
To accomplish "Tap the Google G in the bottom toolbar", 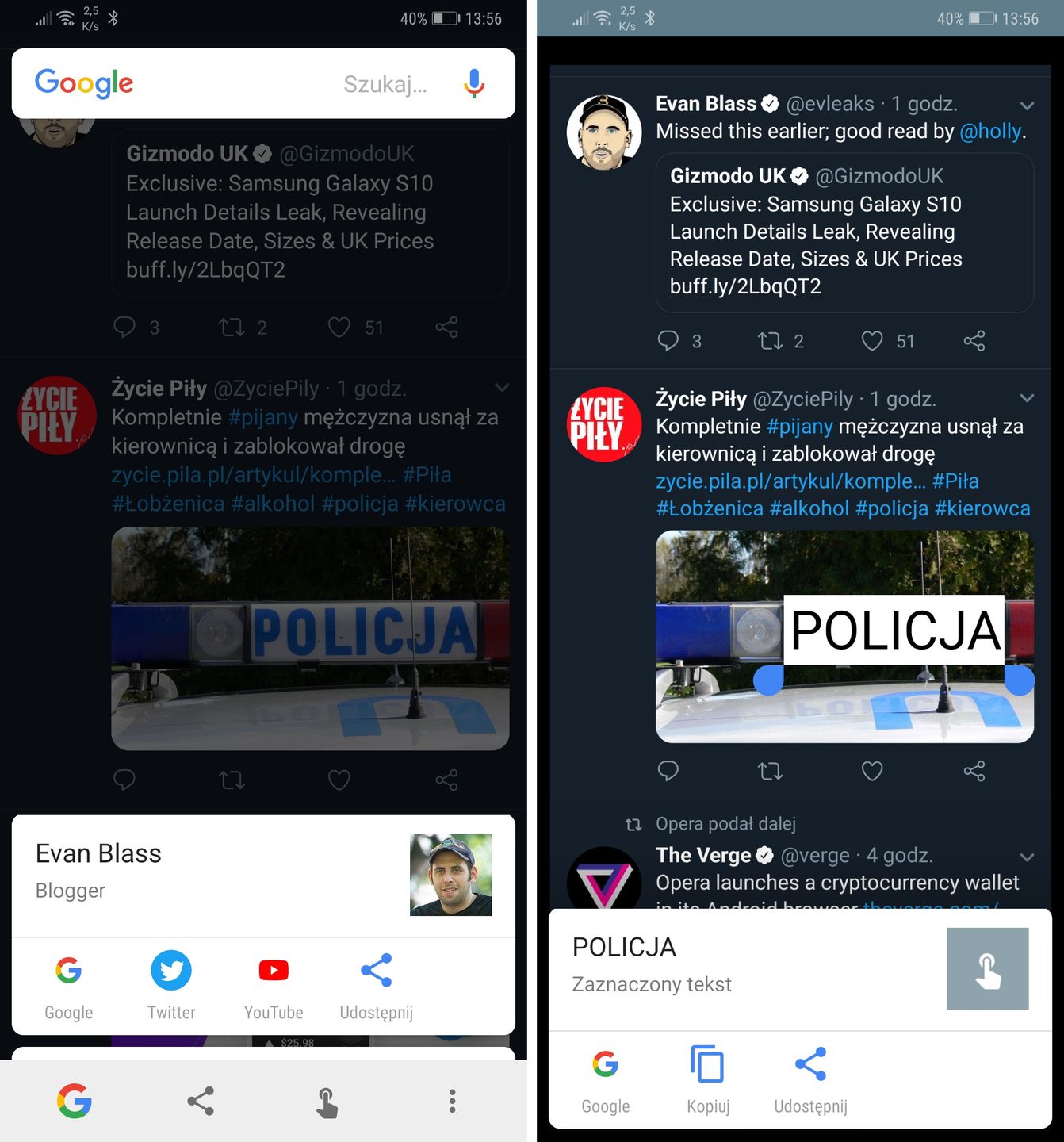I will [75, 1101].
